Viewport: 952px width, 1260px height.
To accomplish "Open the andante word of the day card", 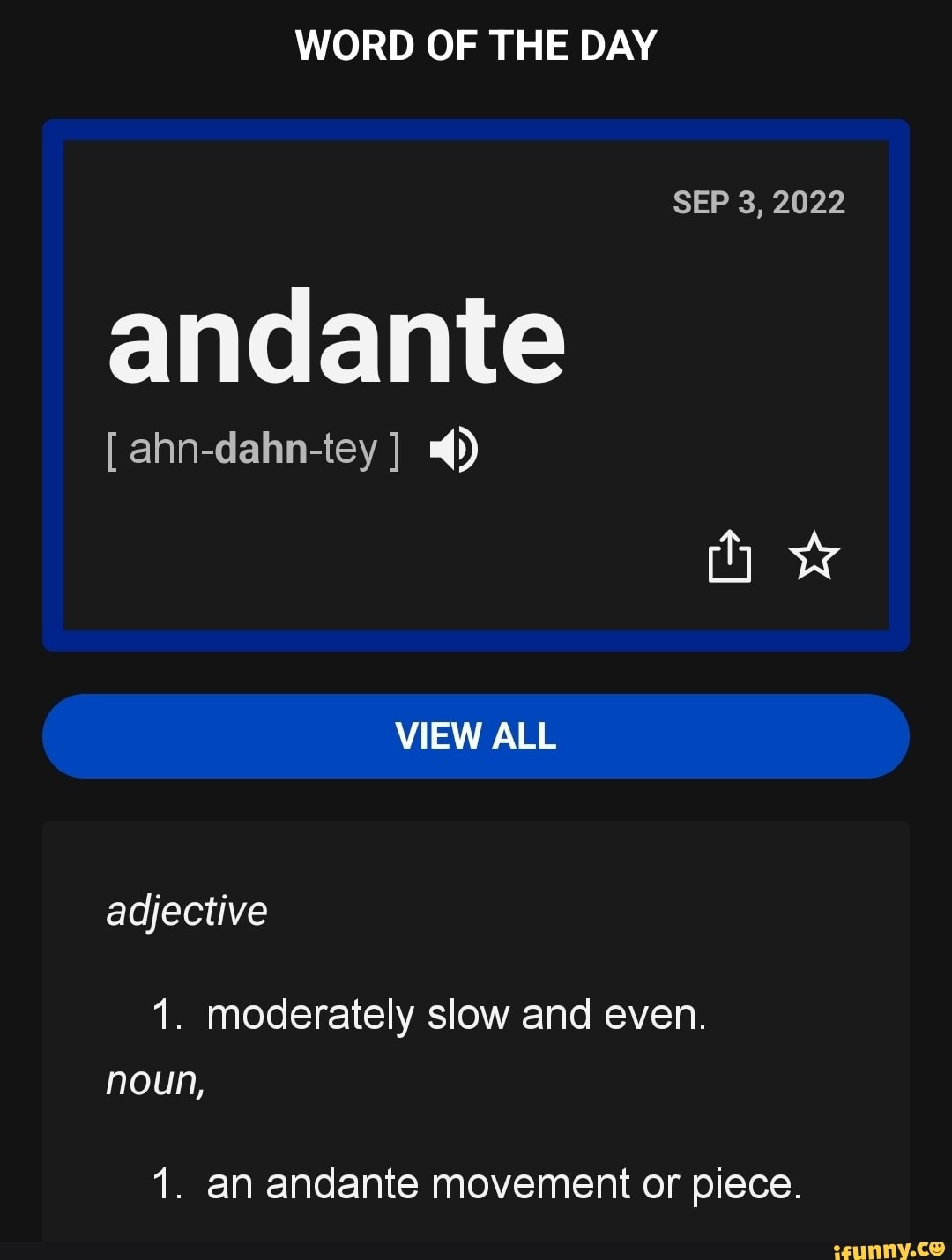I will 336,338.
